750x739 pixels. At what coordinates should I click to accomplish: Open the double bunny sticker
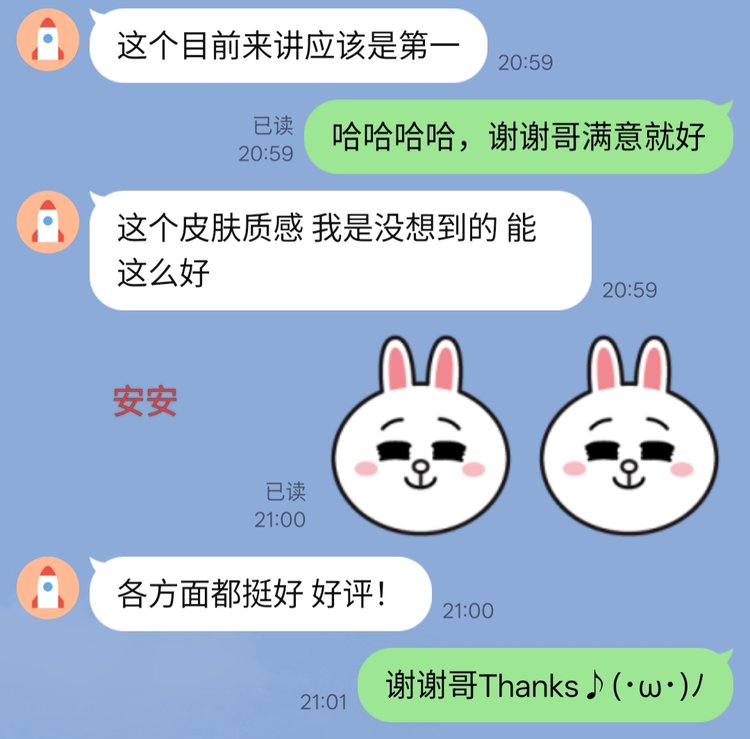pos(524,434)
